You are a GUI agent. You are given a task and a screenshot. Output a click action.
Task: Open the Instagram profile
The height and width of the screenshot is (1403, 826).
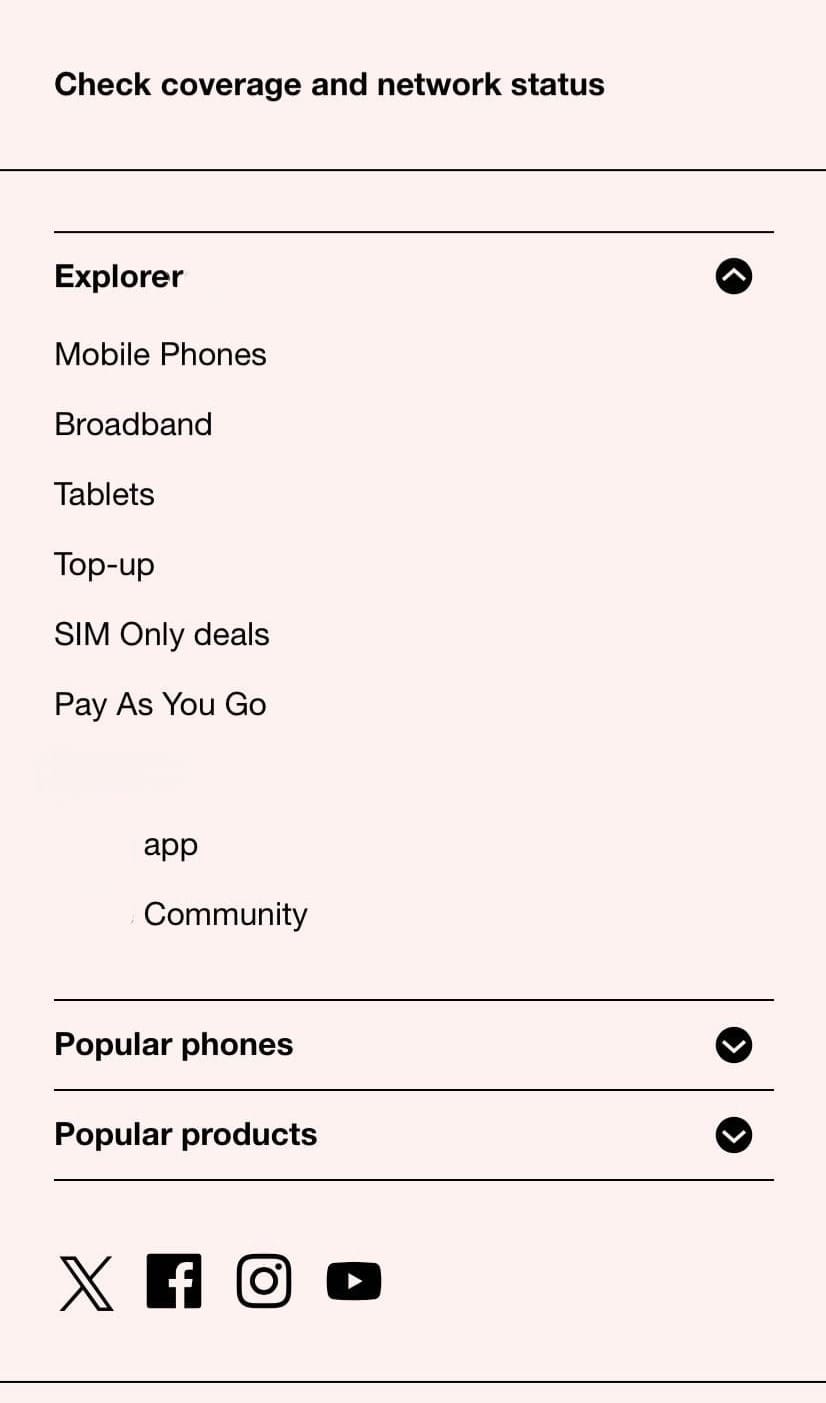click(264, 1281)
